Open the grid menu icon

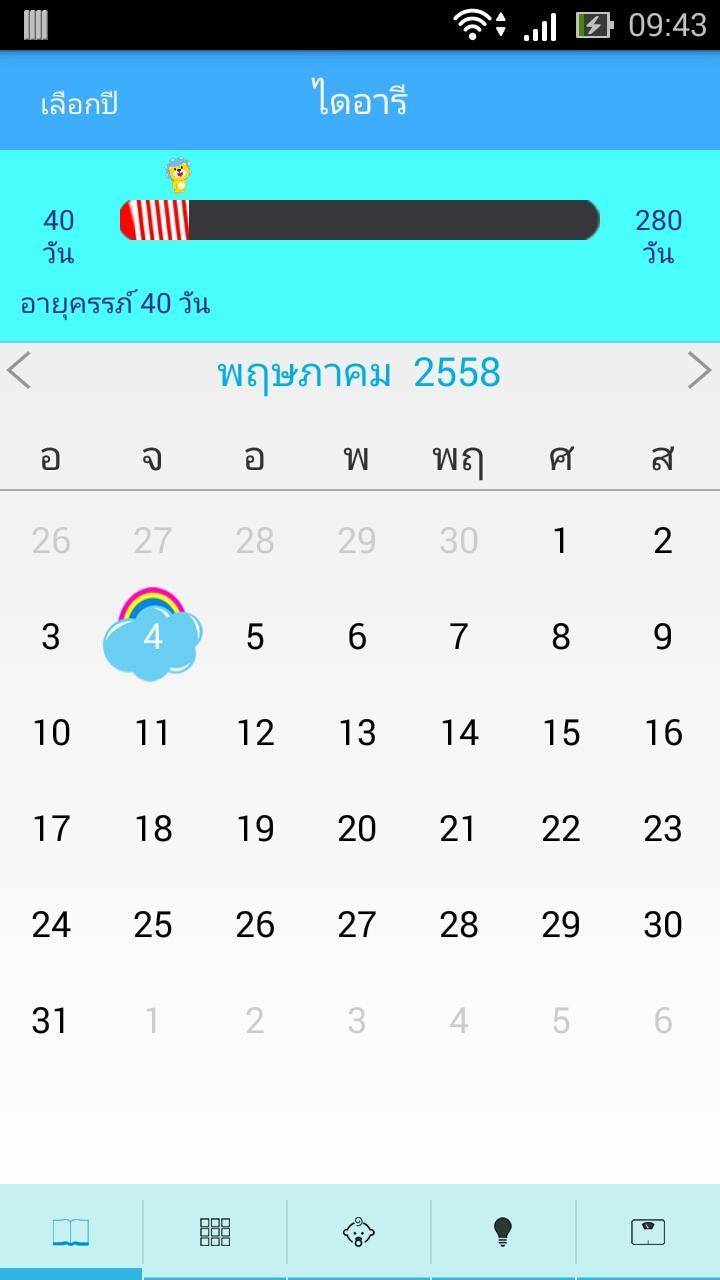point(215,1232)
